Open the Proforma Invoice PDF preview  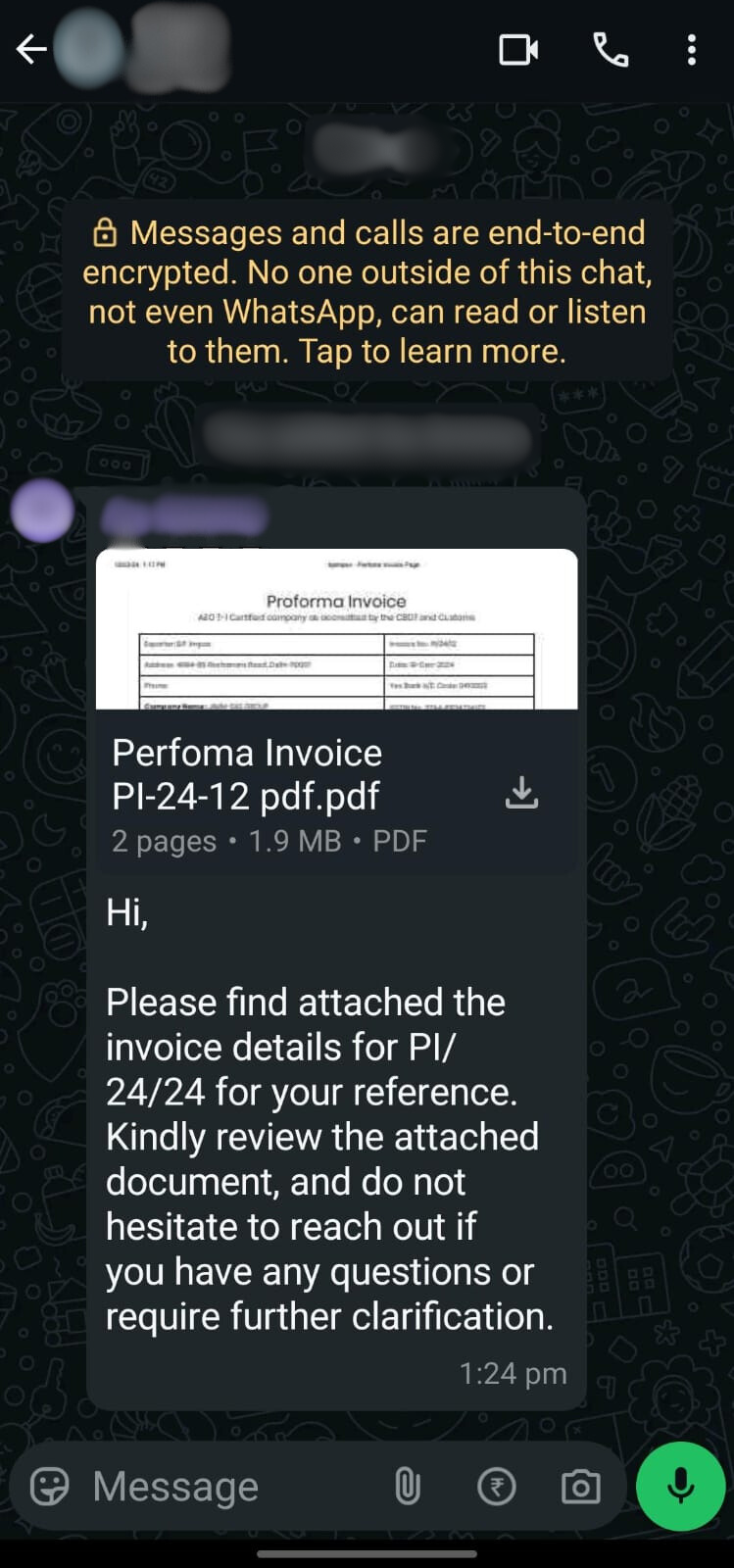[x=336, y=629]
